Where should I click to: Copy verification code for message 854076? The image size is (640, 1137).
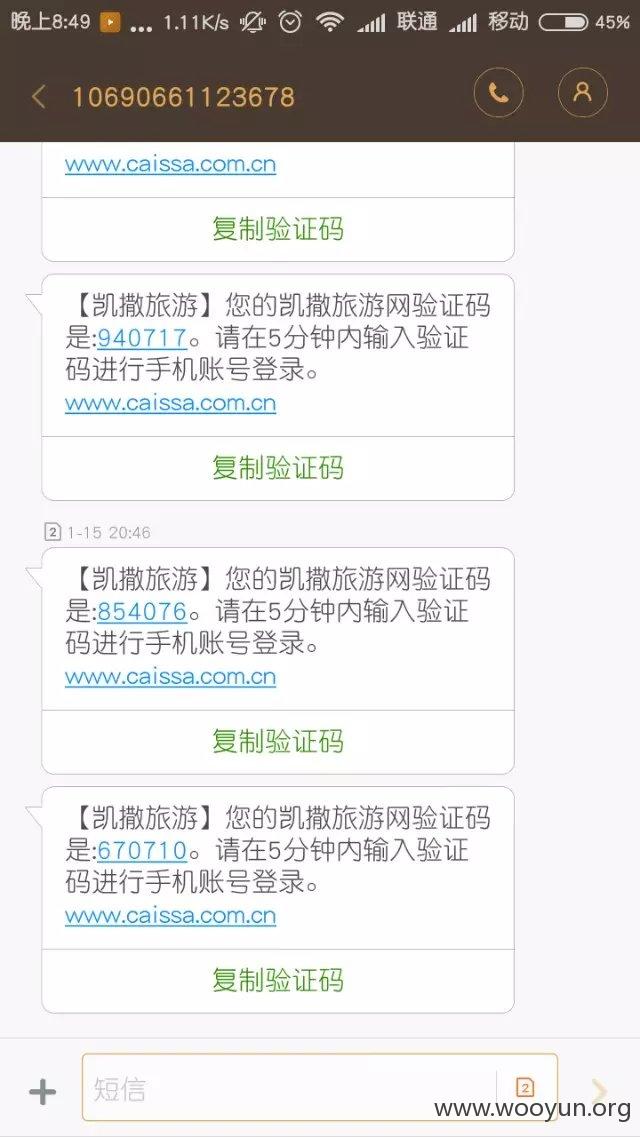click(x=278, y=741)
